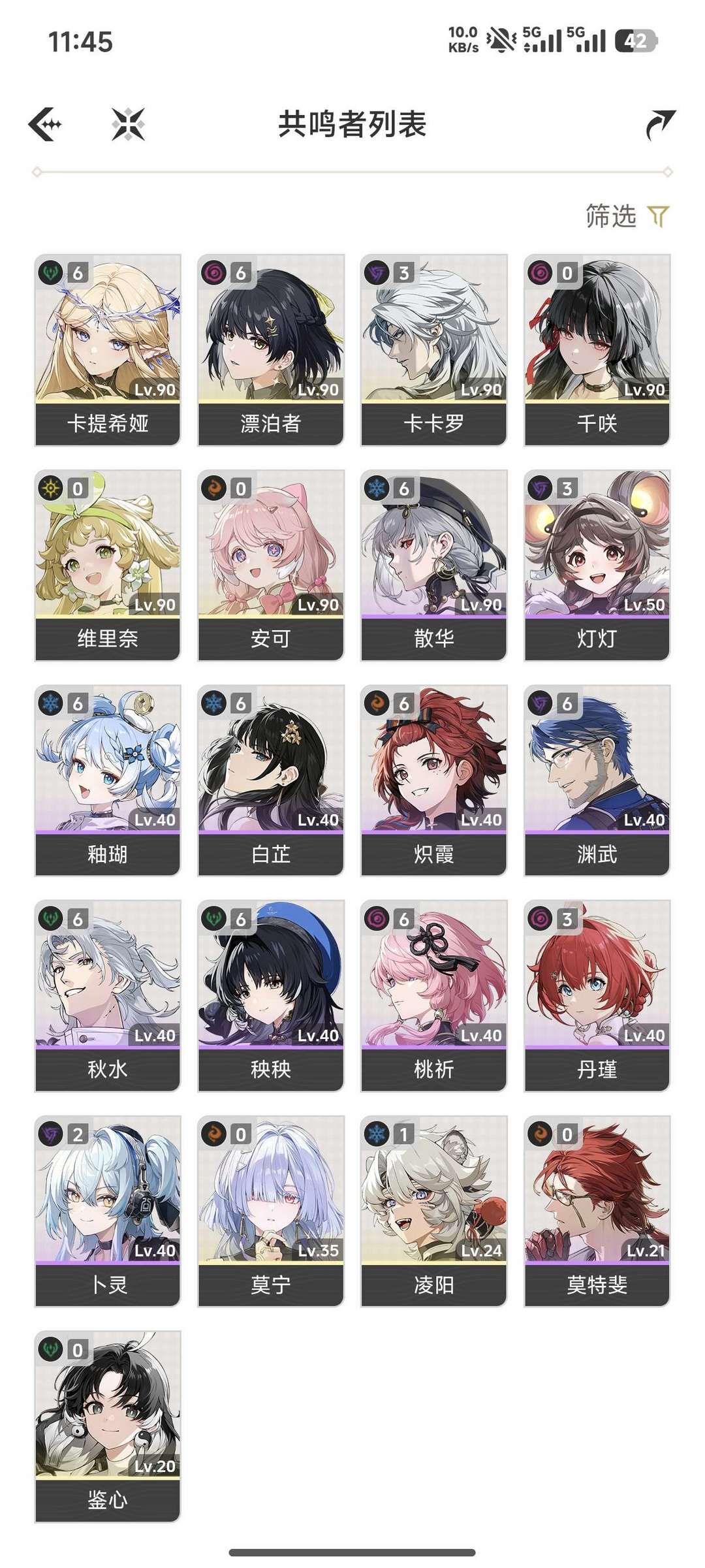
Task: View 炽霞 character details
Action: tap(434, 780)
